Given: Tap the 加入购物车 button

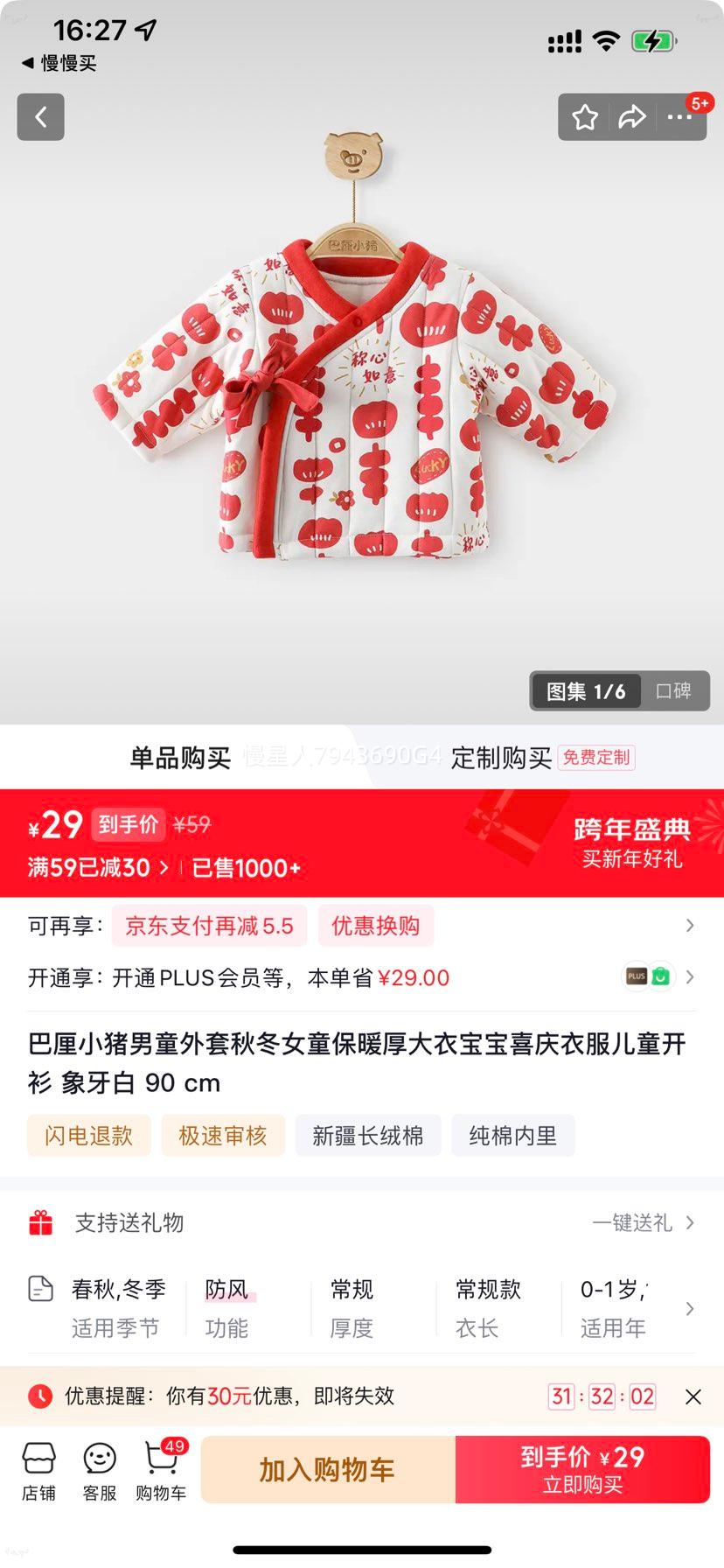Looking at the screenshot, I should tap(327, 1469).
